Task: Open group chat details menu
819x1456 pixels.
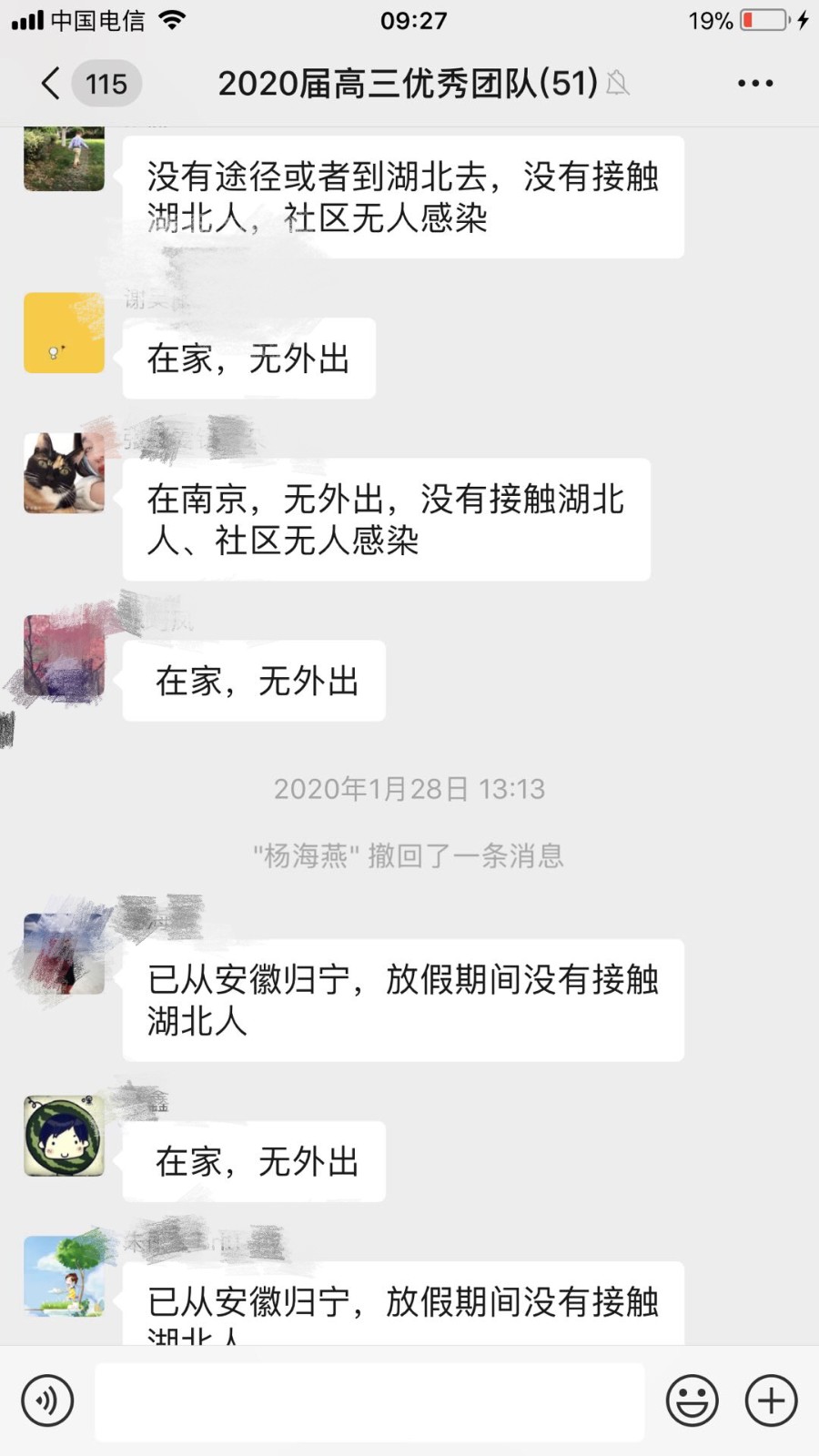Action: tap(755, 84)
